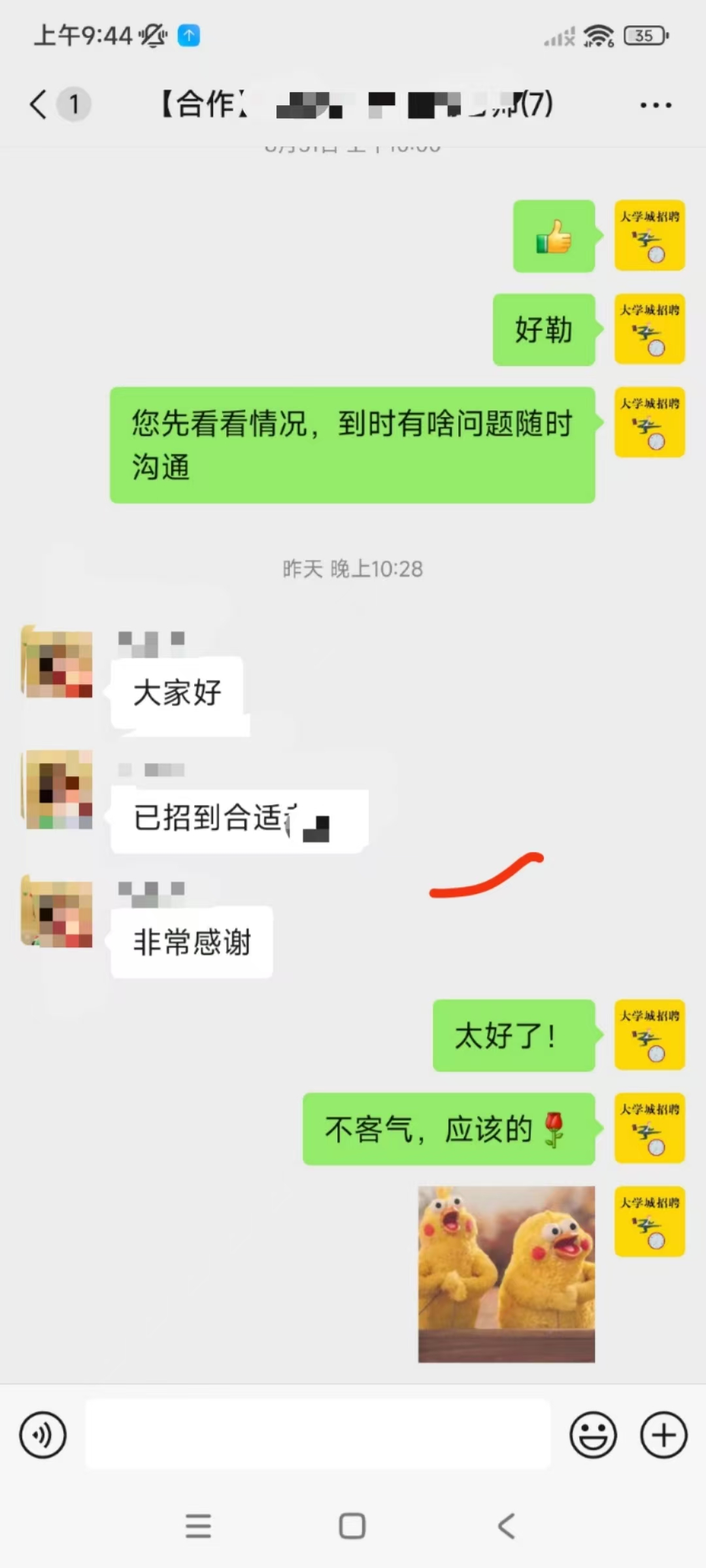Viewport: 706px width, 1568px height.
Task: Open the emoji picker
Action: (593, 1435)
